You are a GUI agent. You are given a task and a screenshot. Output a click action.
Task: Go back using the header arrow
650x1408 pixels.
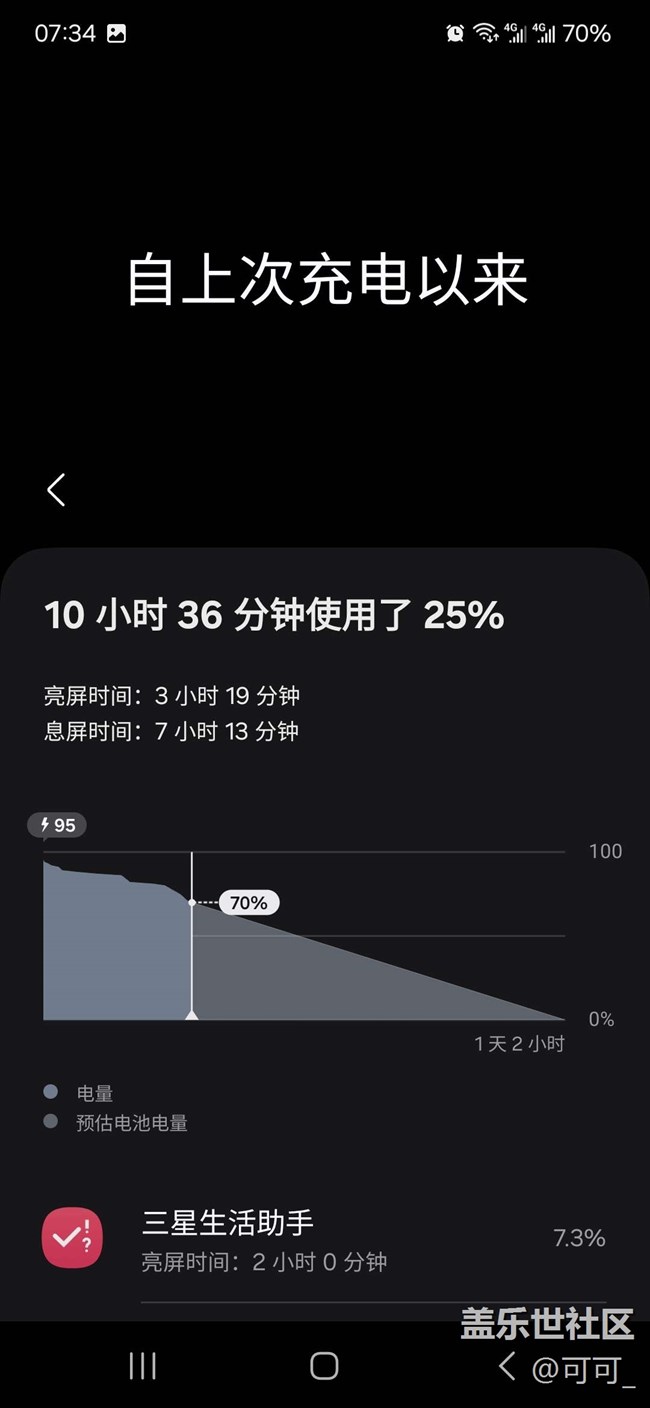pyautogui.click(x=56, y=490)
